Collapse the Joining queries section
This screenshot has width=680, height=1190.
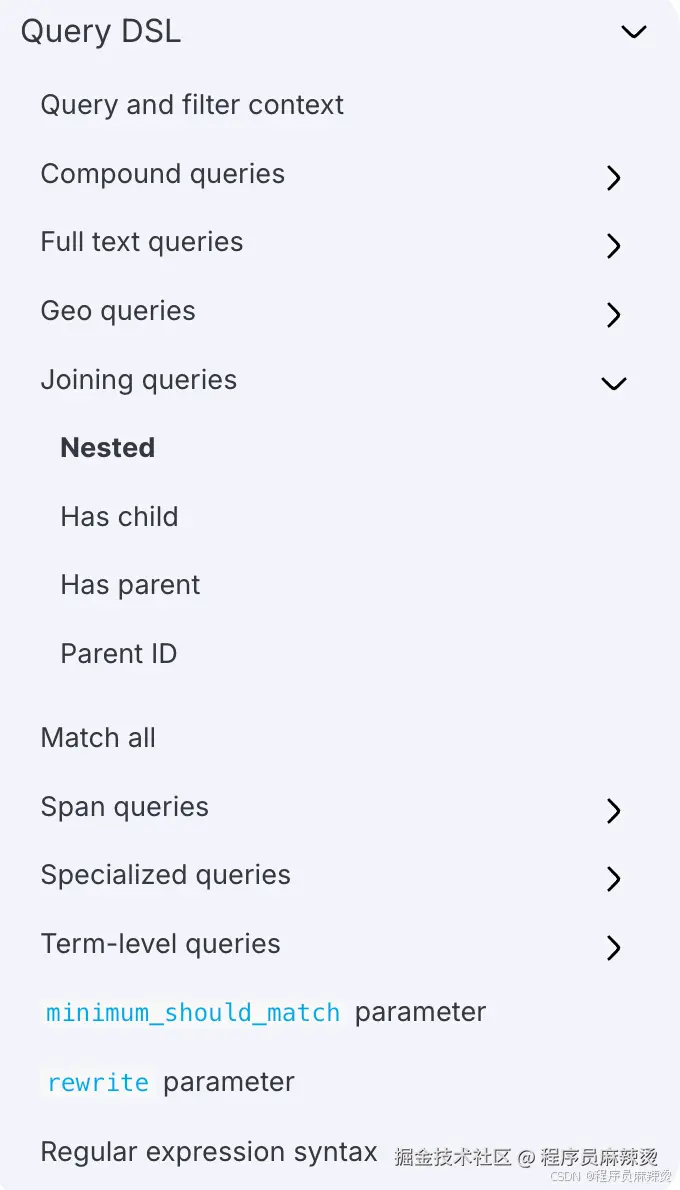pyautogui.click(x=613, y=383)
